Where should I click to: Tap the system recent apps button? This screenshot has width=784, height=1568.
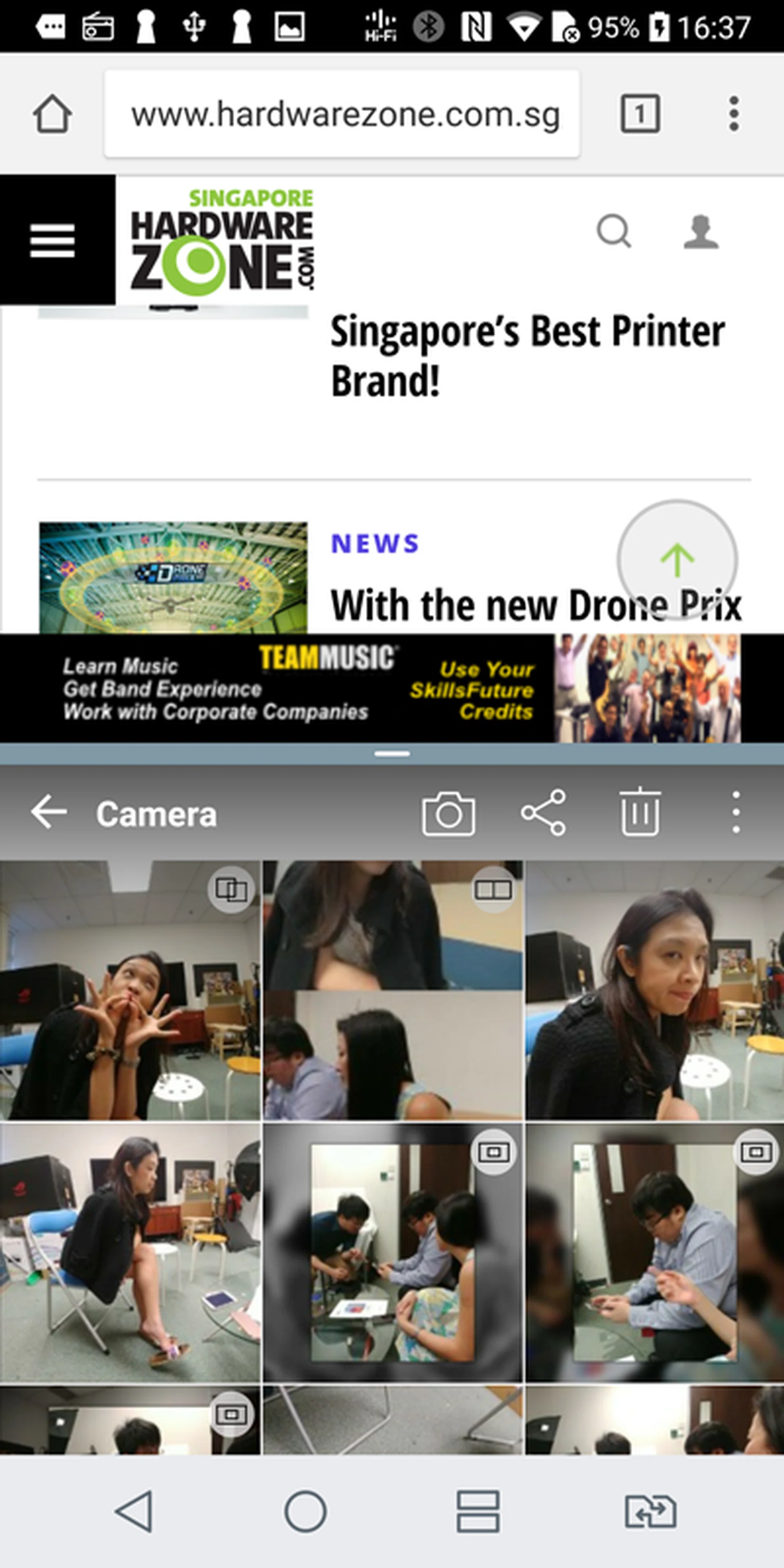[479, 1511]
